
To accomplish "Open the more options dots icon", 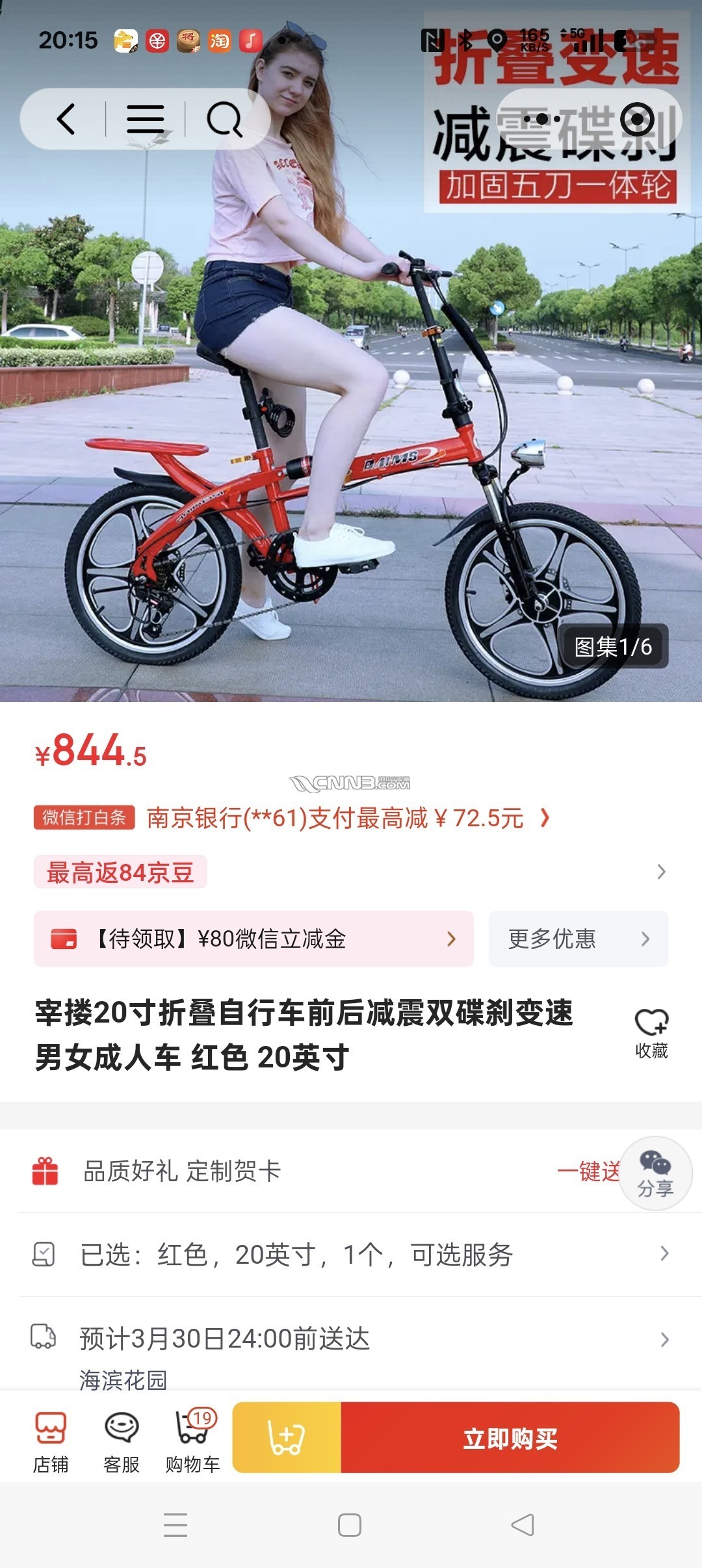I will tap(538, 120).
